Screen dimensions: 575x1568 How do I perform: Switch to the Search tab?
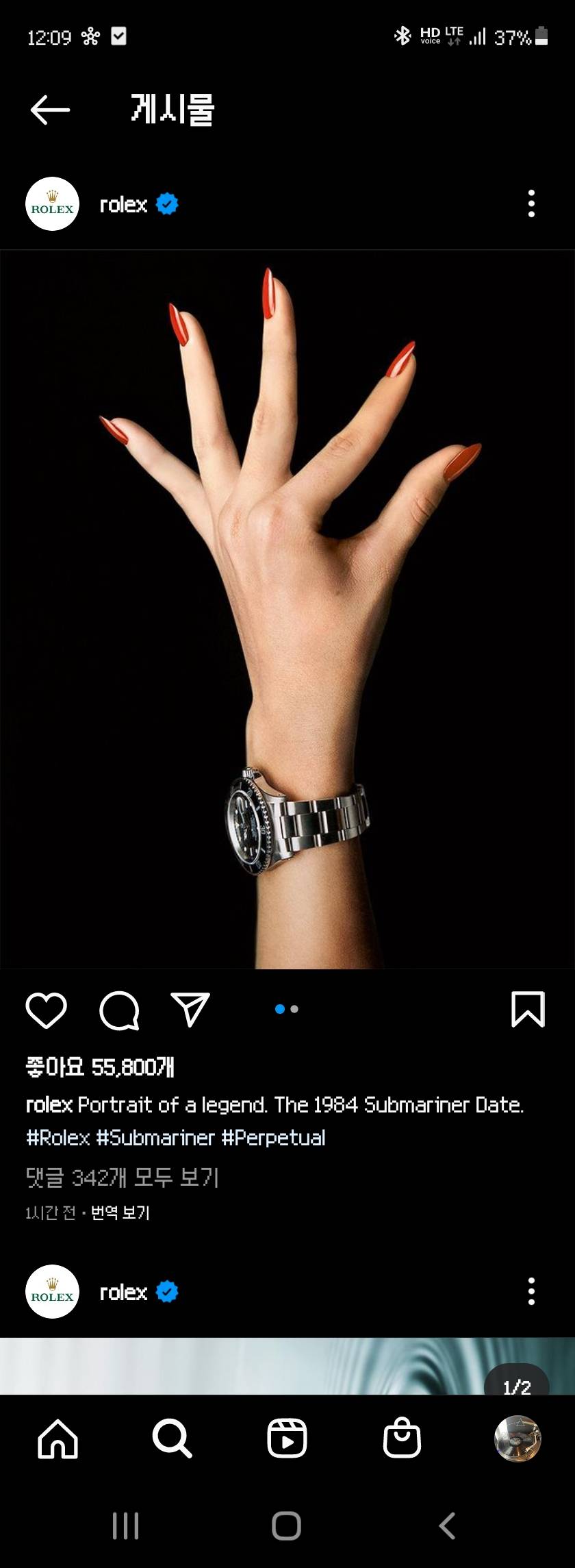coord(172,1438)
